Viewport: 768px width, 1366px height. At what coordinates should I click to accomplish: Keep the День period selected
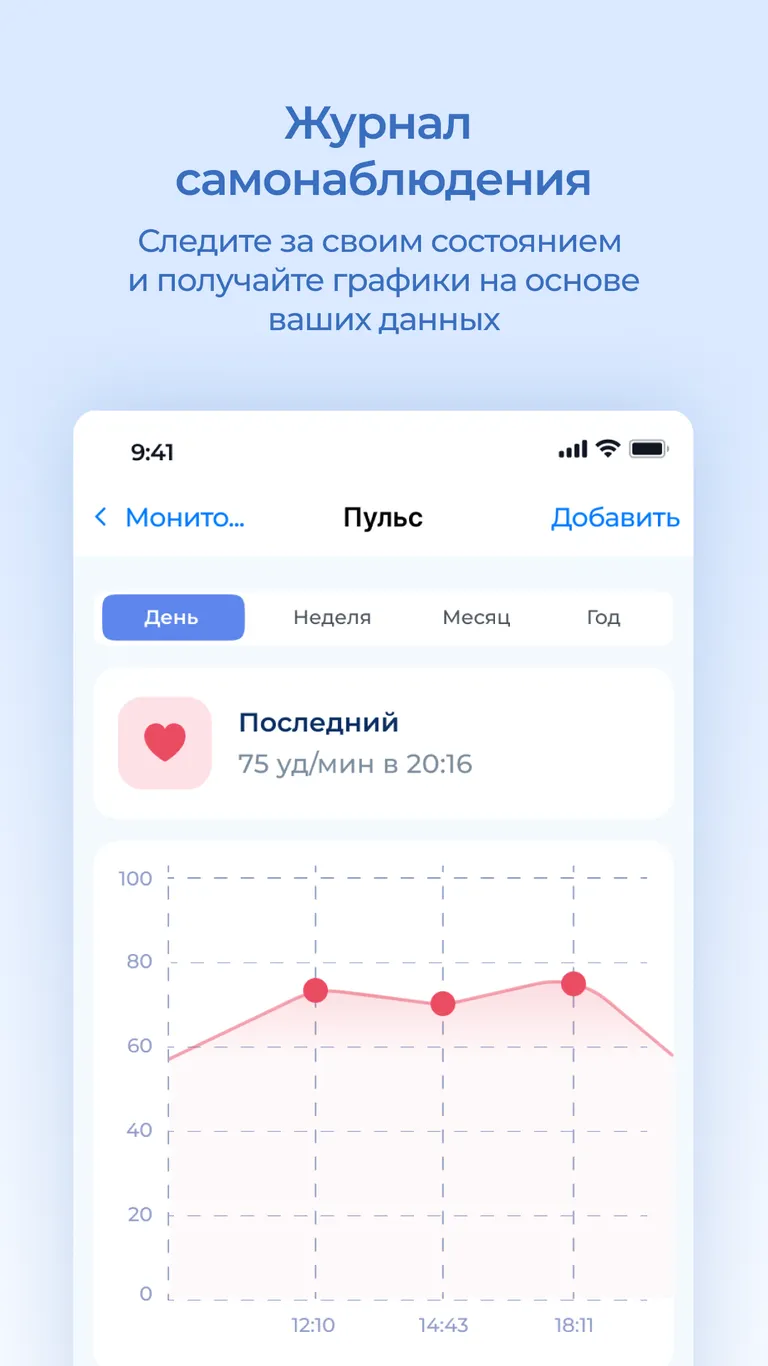click(x=172, y=617)
